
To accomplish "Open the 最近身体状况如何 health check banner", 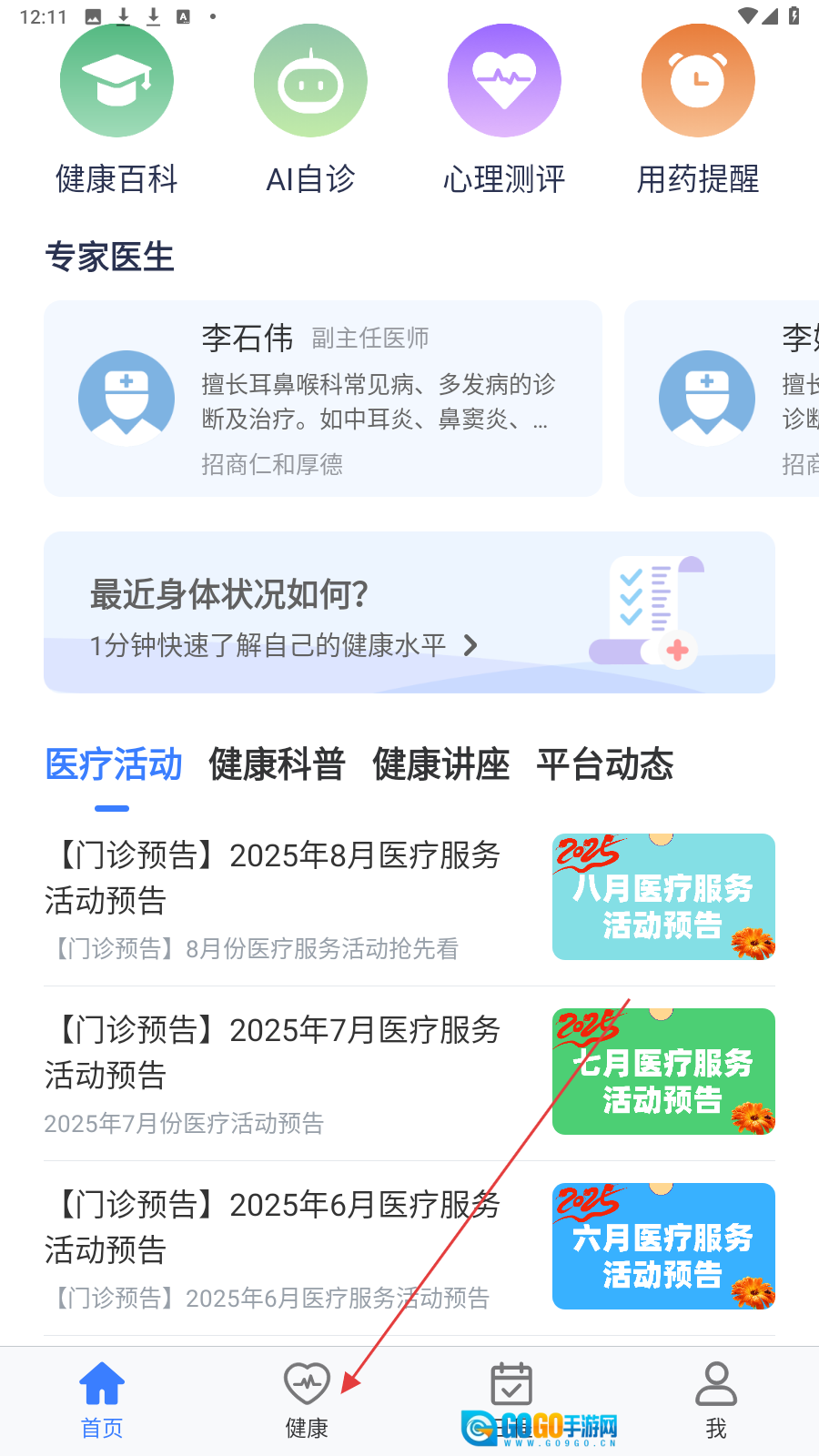I will pos(409,612).
